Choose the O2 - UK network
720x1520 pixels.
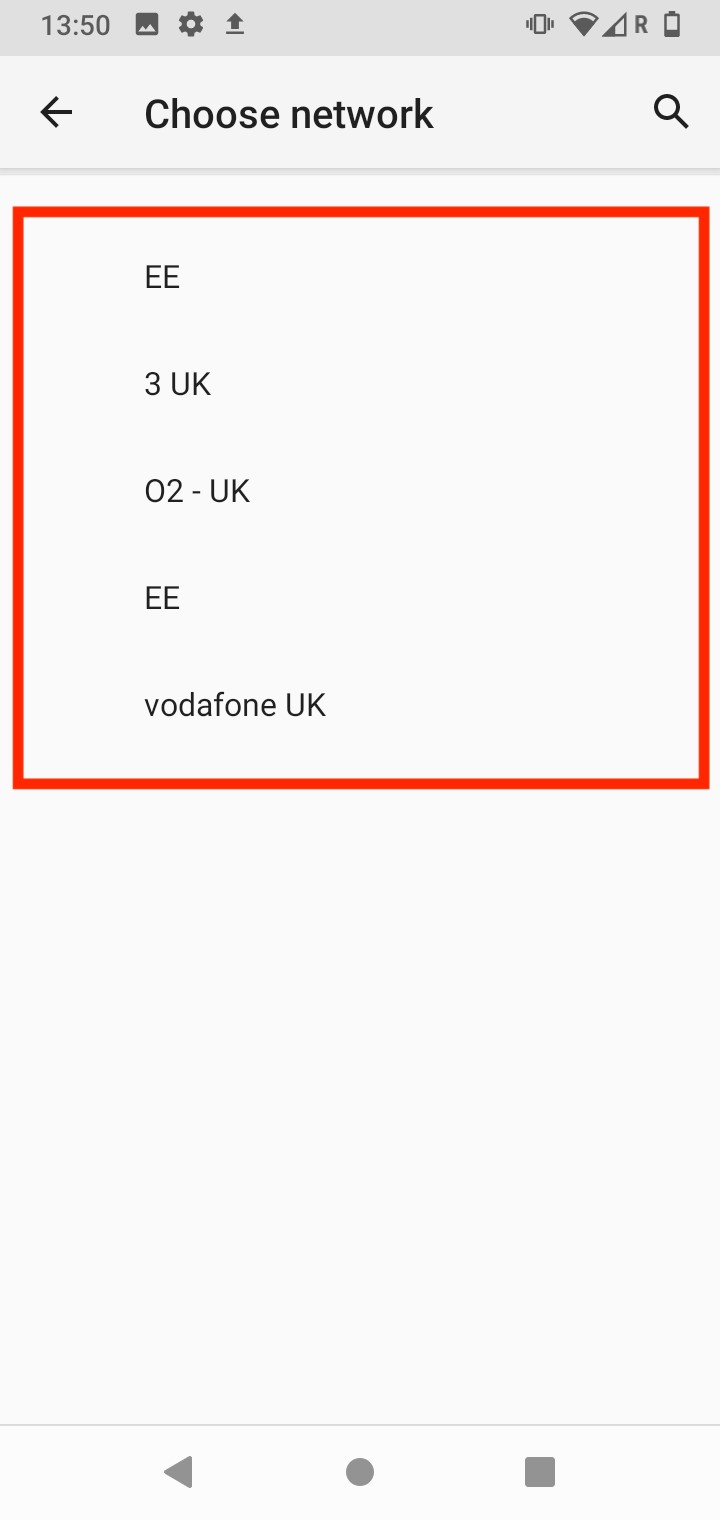197,491
